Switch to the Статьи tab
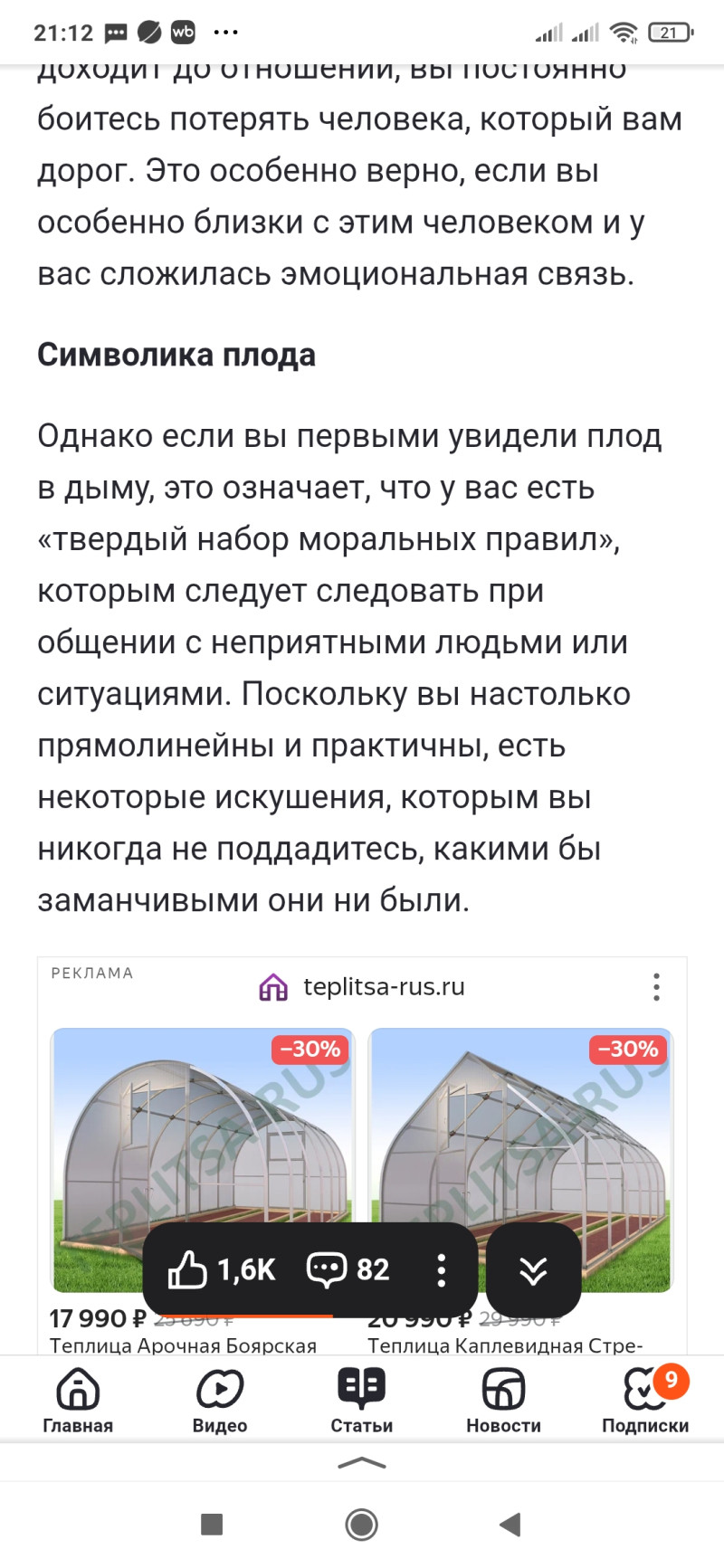724x1568 pixels. click(x=361, y=1400)
